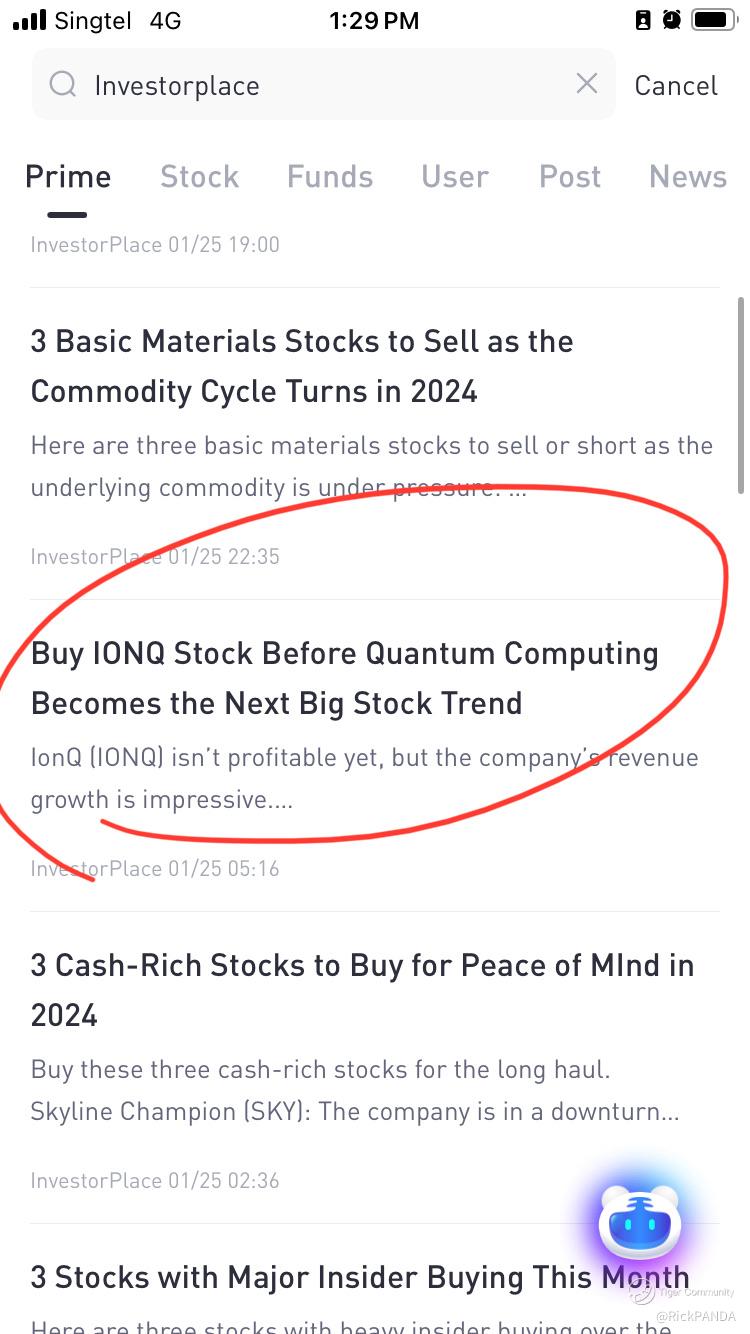Cancel the search
Image resolution: width=750 pixels, height=1334 pixels.
click(676, 86)
